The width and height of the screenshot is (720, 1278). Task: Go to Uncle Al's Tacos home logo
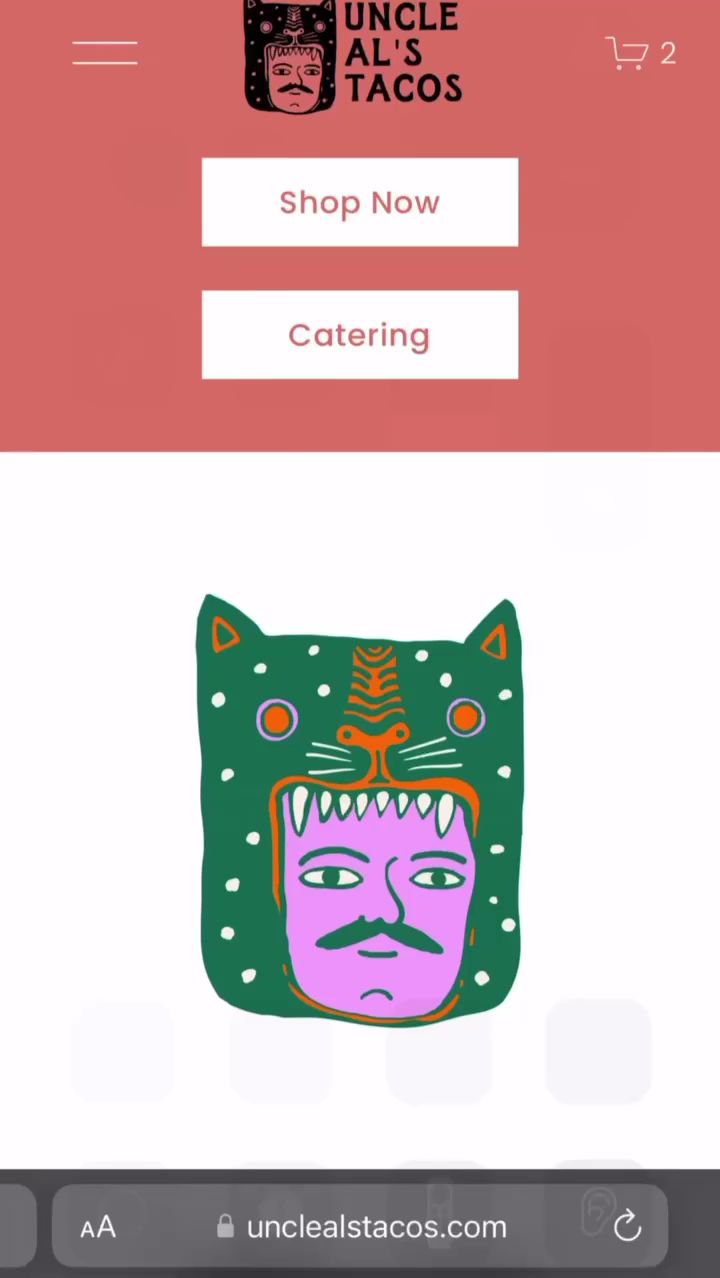click(x=353, y=55)
